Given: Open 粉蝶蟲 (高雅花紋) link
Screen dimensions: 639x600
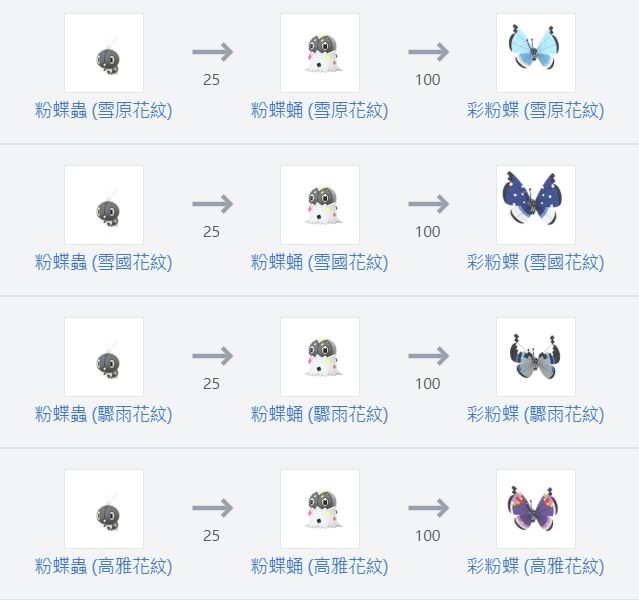Looking at the screenshot, I should pos(103,566).
